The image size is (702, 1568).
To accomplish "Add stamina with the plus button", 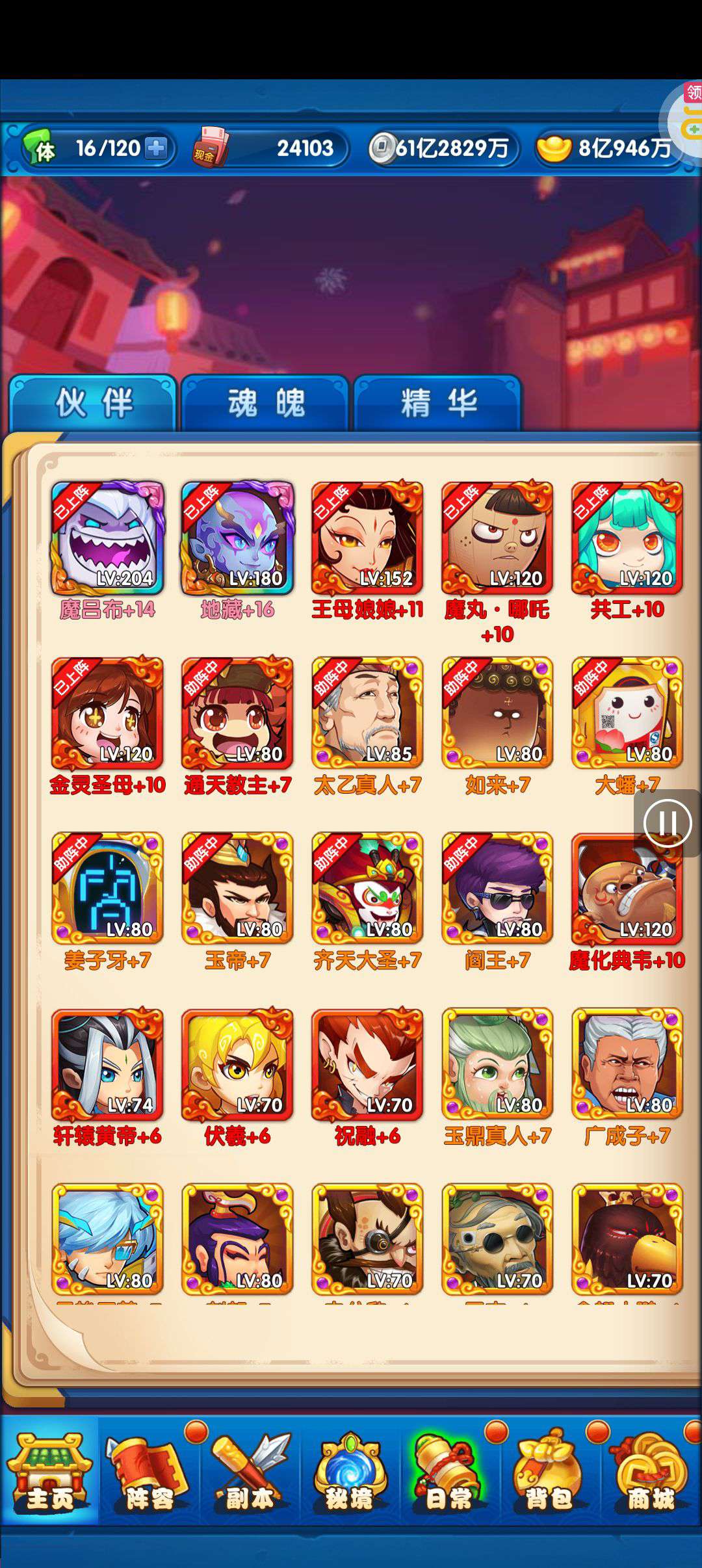I will [155, 148].
